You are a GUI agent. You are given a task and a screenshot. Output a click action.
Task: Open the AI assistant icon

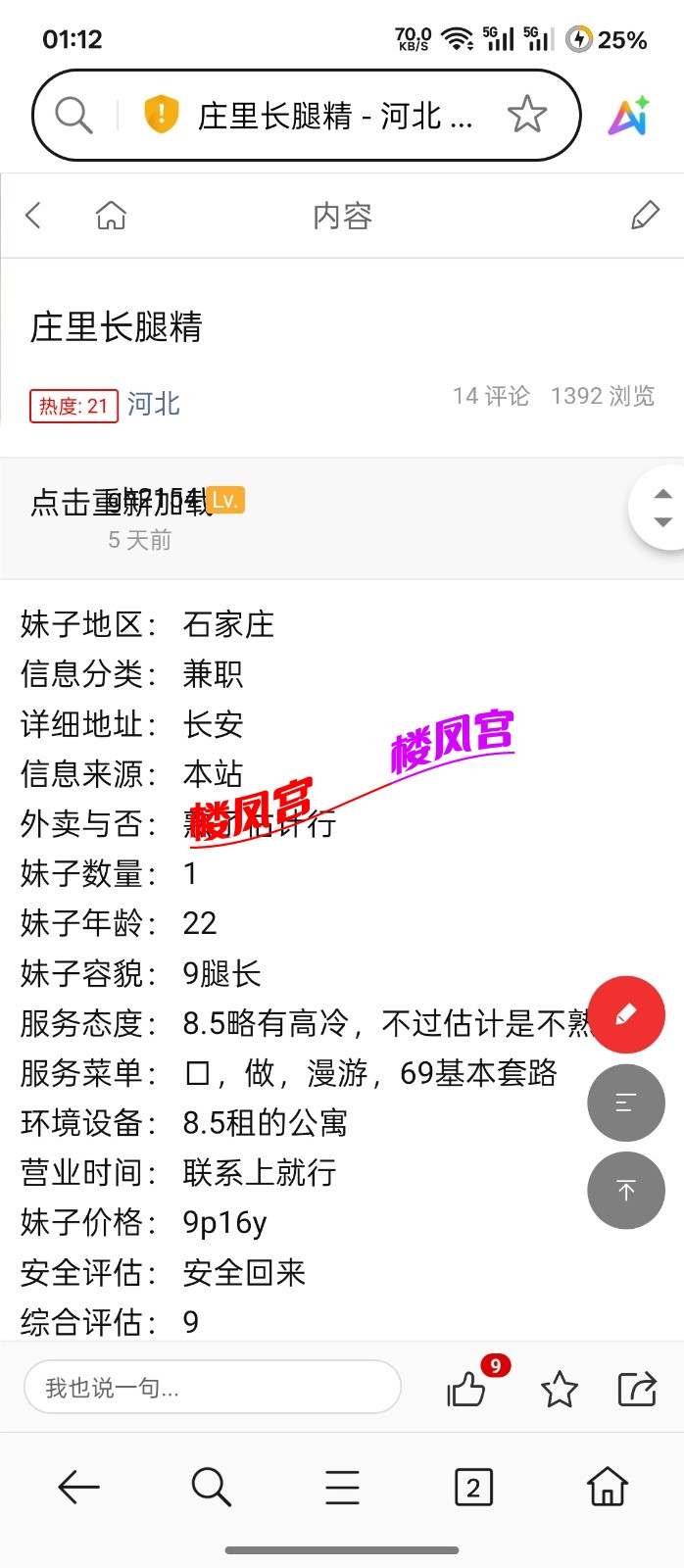tap(629, 116)
